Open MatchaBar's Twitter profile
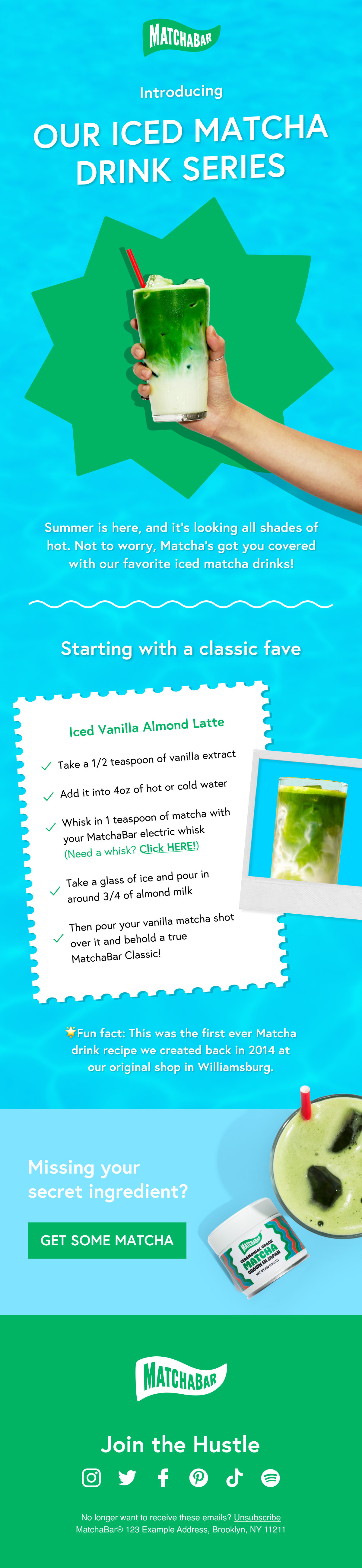The width and height of the screenshot is (362, 1568). click(127, 1477)
